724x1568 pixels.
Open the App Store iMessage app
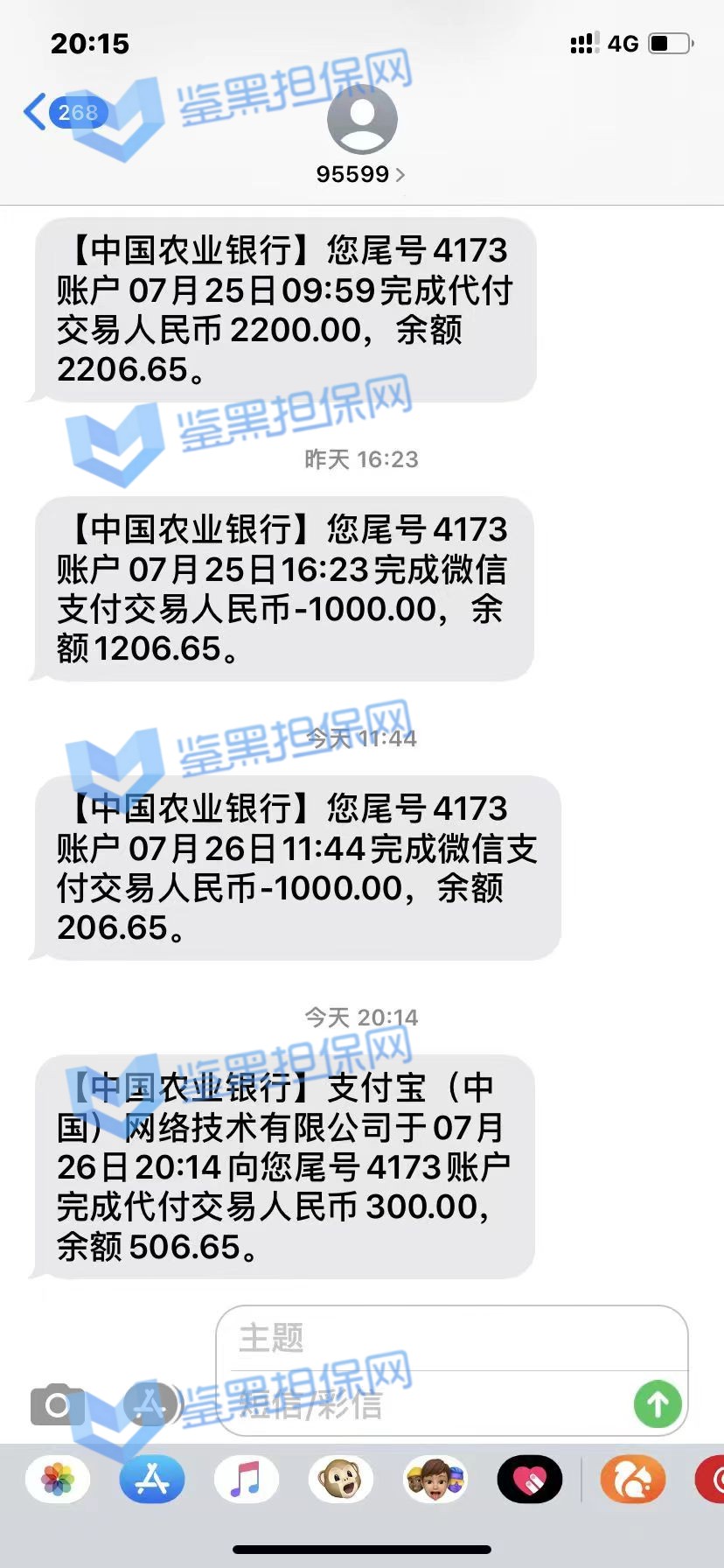click(x=152, y=1480)
